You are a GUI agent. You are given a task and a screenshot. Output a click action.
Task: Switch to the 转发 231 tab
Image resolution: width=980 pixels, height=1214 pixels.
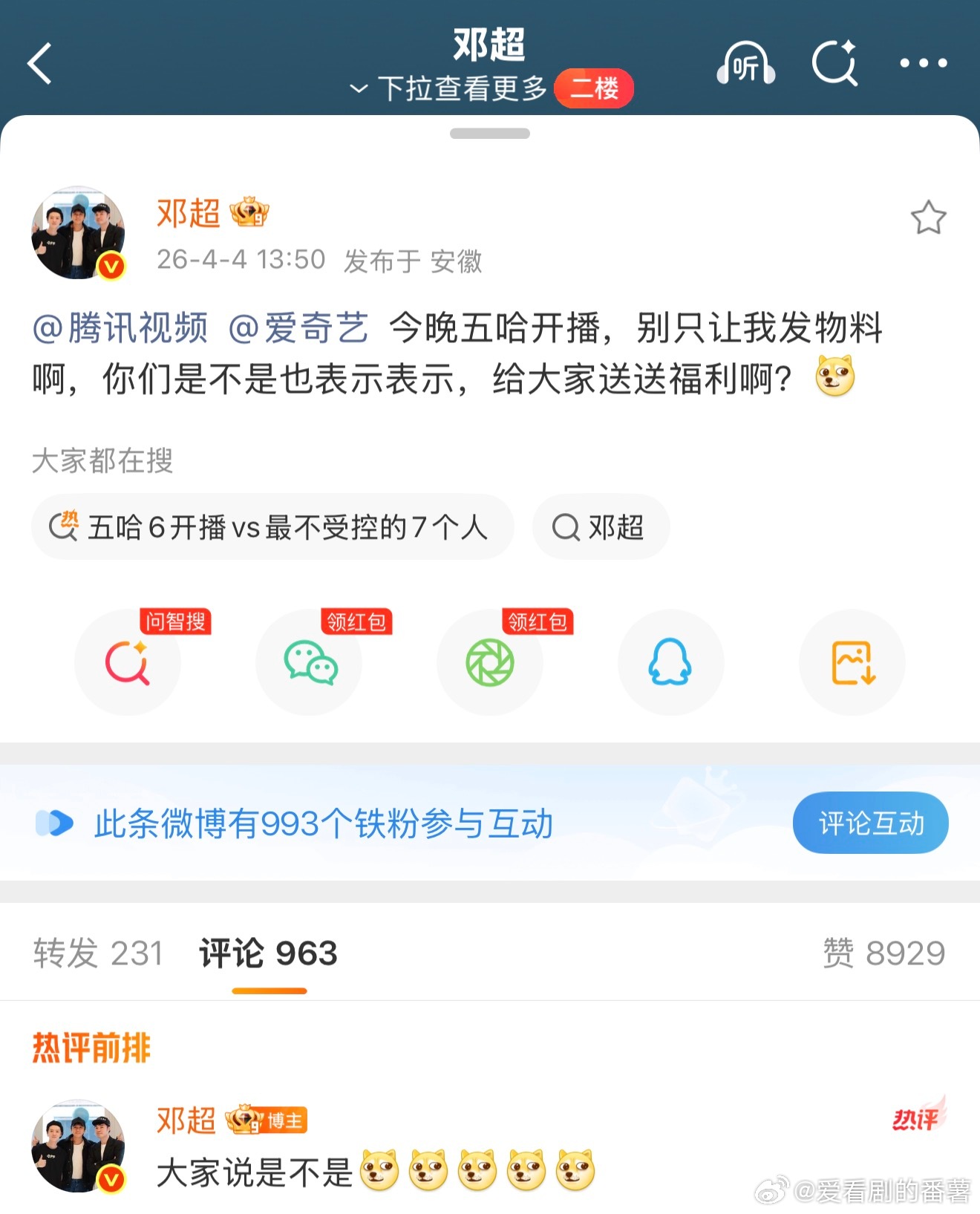[x=96, y=953]
